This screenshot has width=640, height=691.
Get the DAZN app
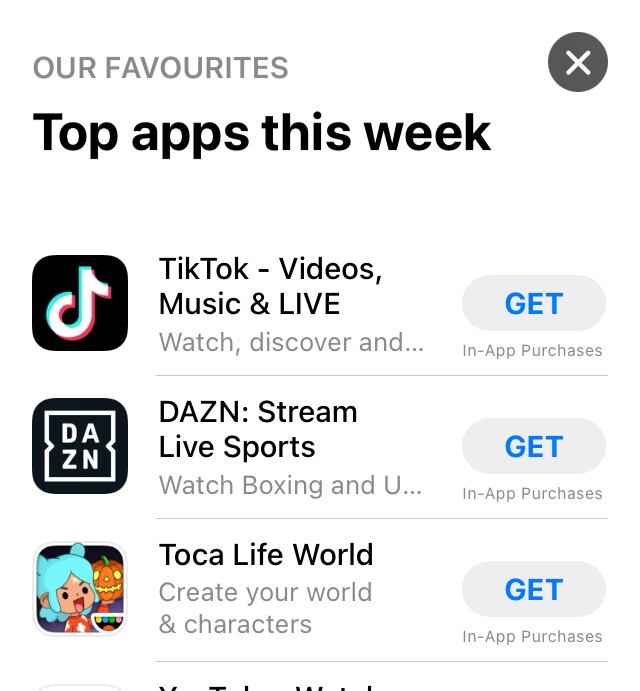(x=533, y=446)
